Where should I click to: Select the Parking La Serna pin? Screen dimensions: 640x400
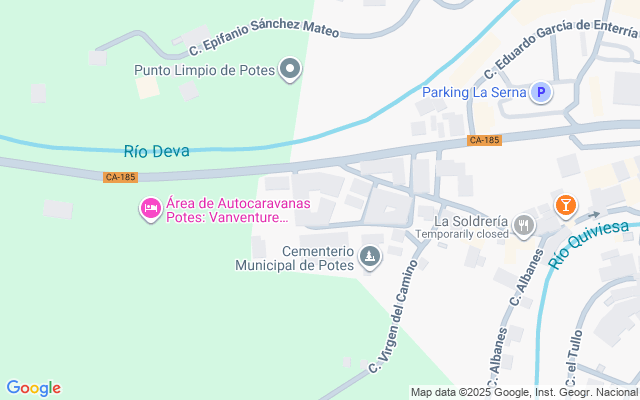click(540, 93)
